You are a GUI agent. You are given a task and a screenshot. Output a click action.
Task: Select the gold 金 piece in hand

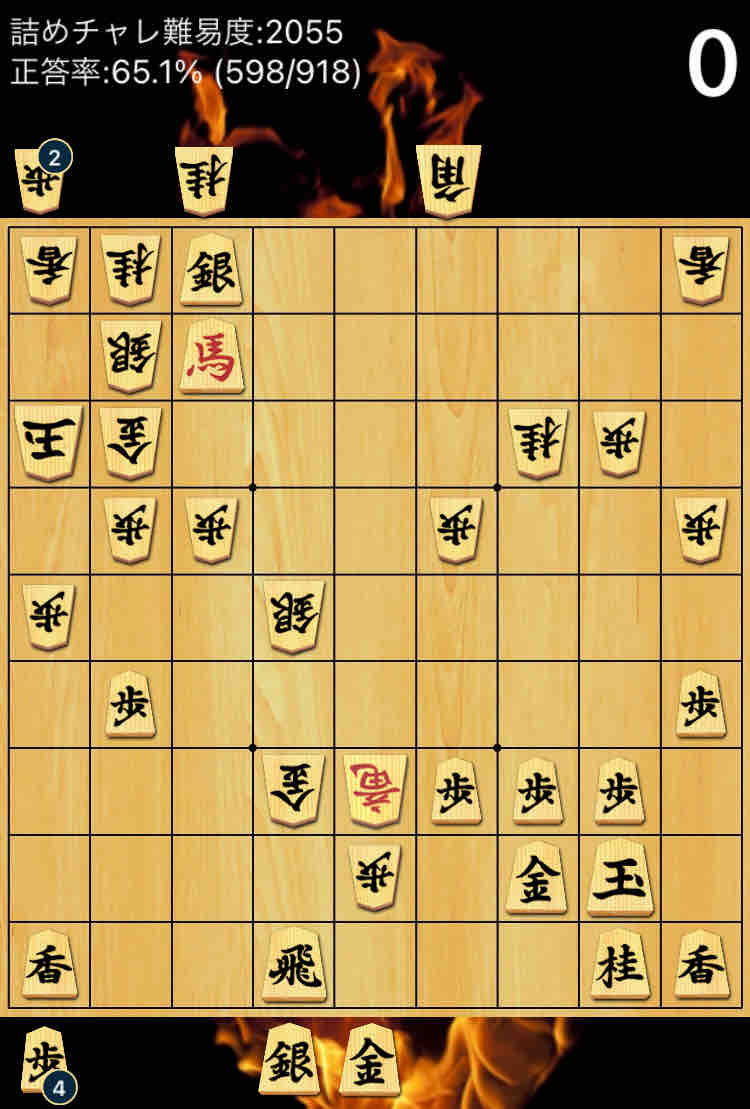point(370,1058)
